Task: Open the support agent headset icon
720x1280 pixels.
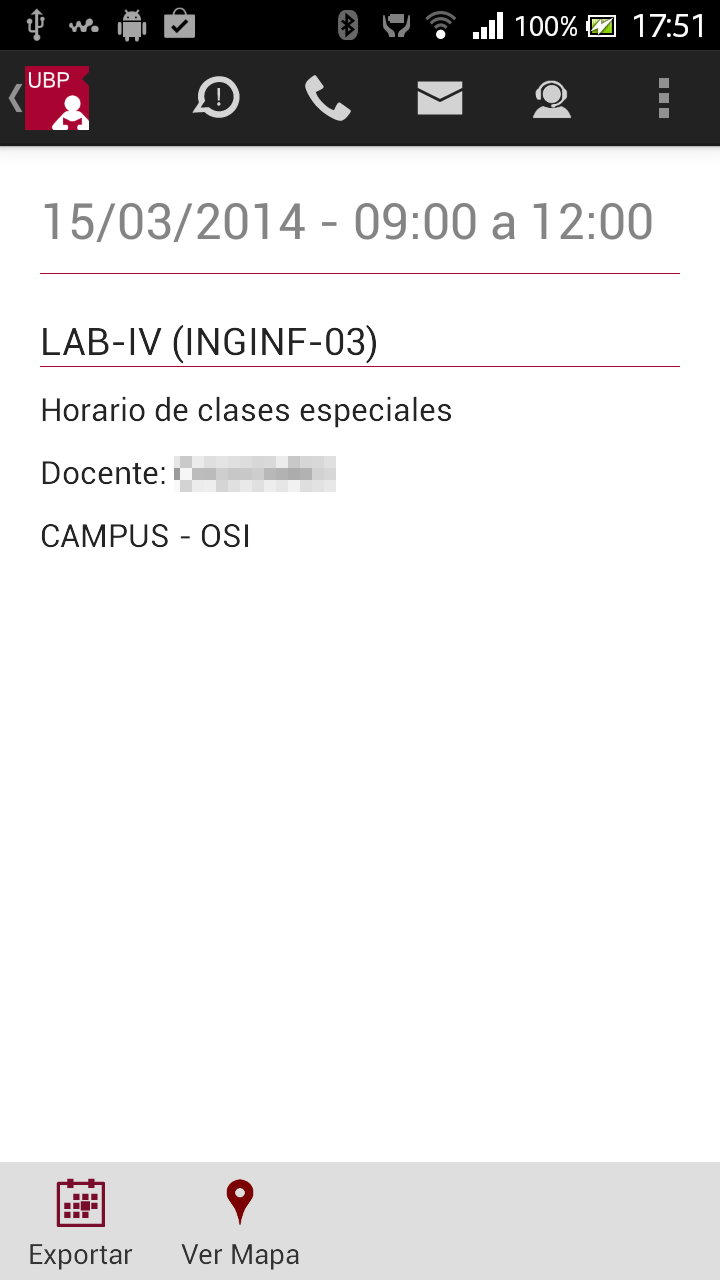Action: tap(551, 98)
